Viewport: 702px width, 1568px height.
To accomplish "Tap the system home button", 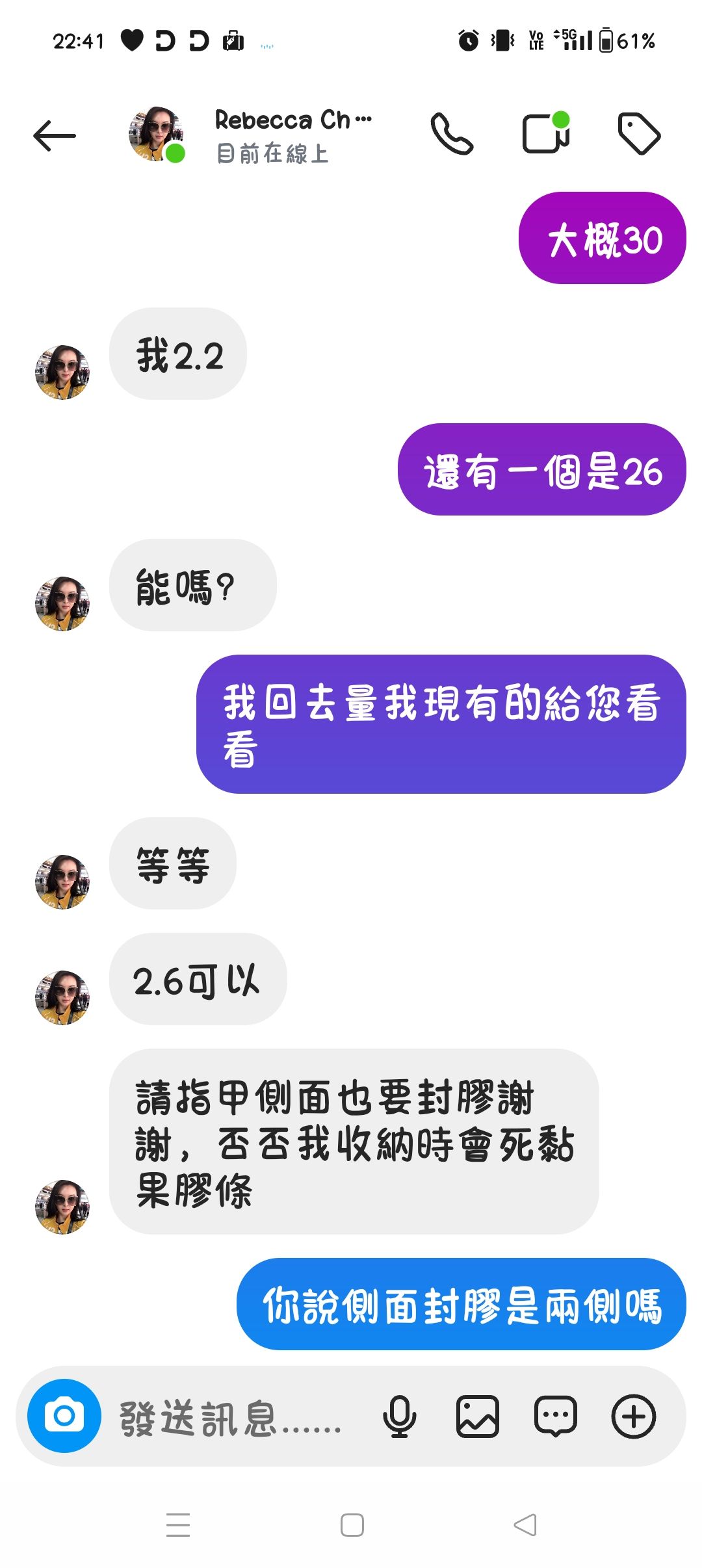I will (x=352, y=1524).
